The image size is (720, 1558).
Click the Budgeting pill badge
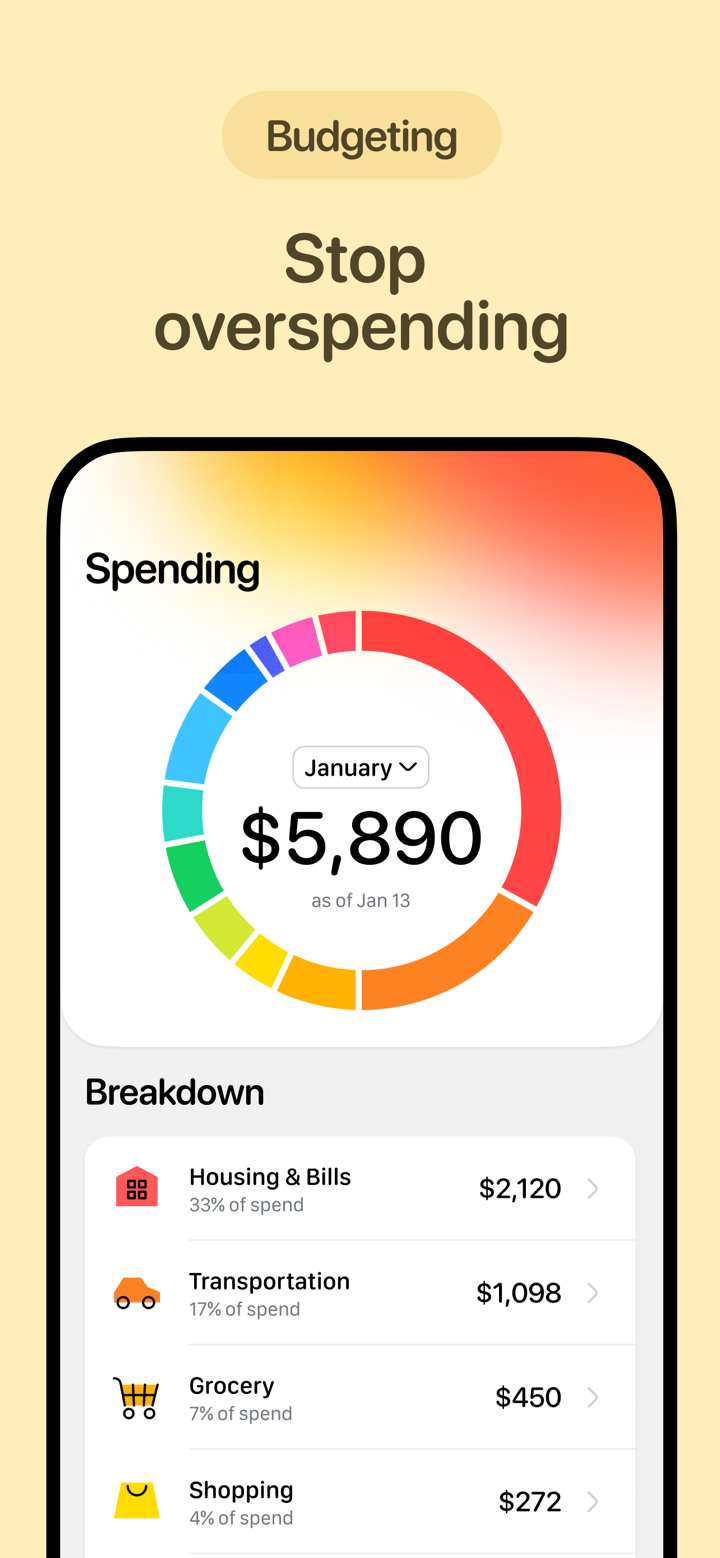click(360, 135)
